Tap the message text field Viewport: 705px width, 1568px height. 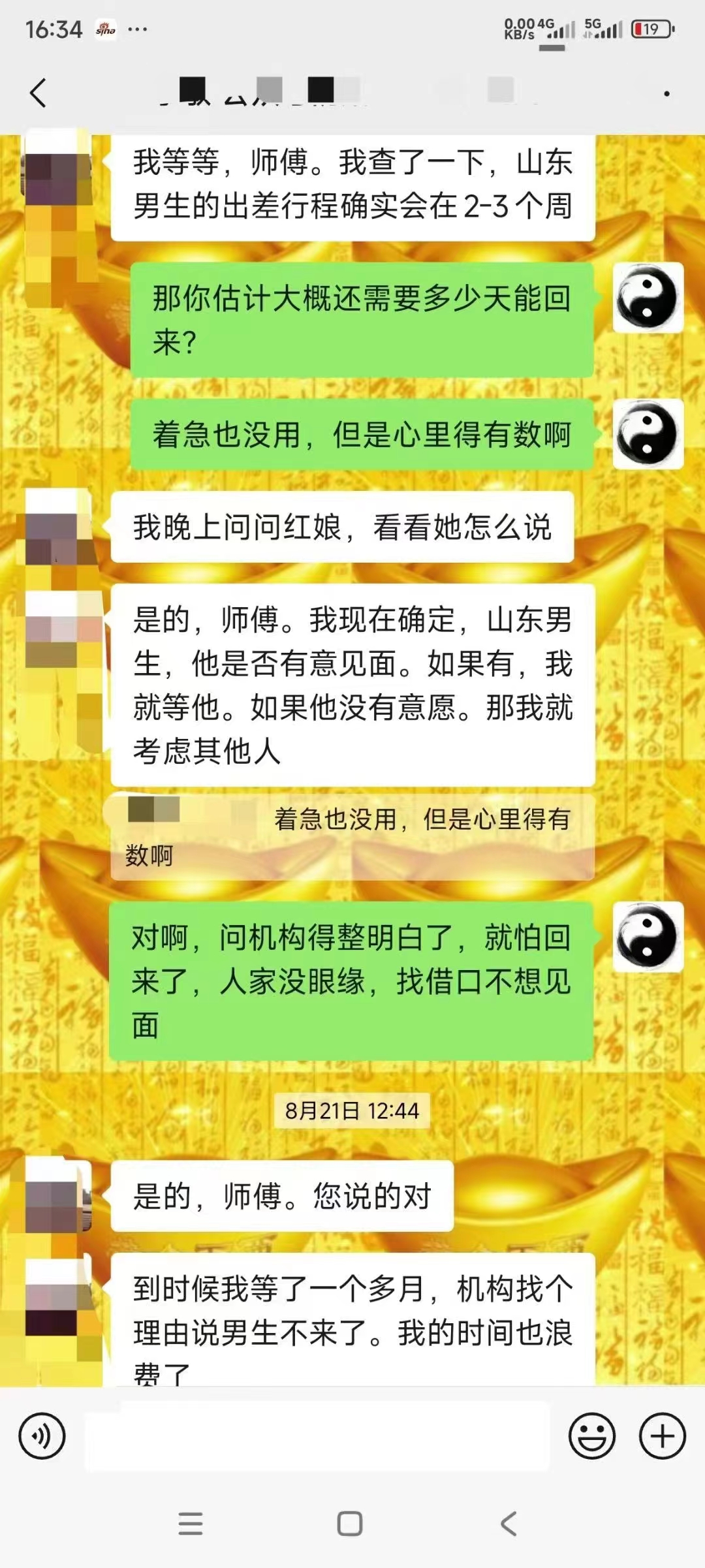(317, 1436)
